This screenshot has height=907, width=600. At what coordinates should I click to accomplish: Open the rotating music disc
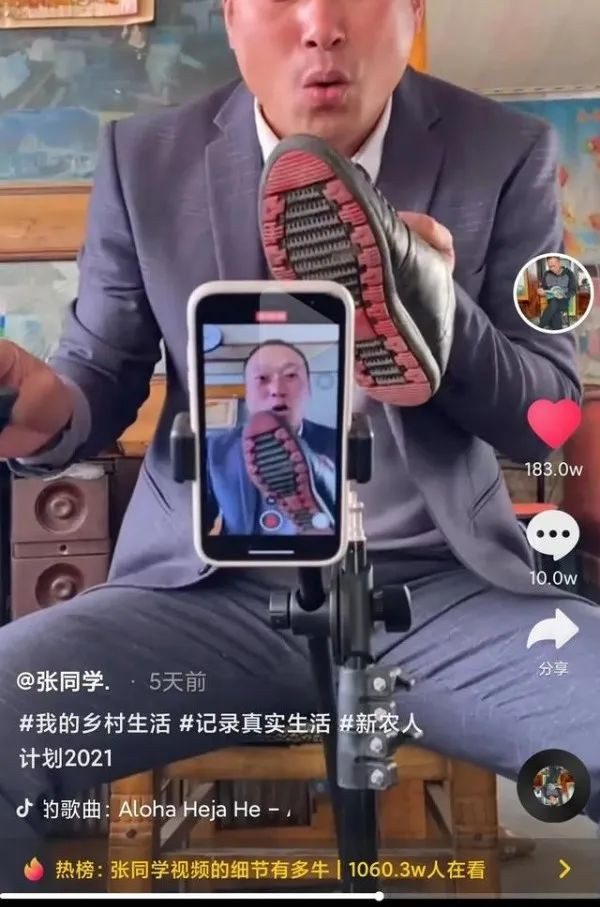coord(553,785)
